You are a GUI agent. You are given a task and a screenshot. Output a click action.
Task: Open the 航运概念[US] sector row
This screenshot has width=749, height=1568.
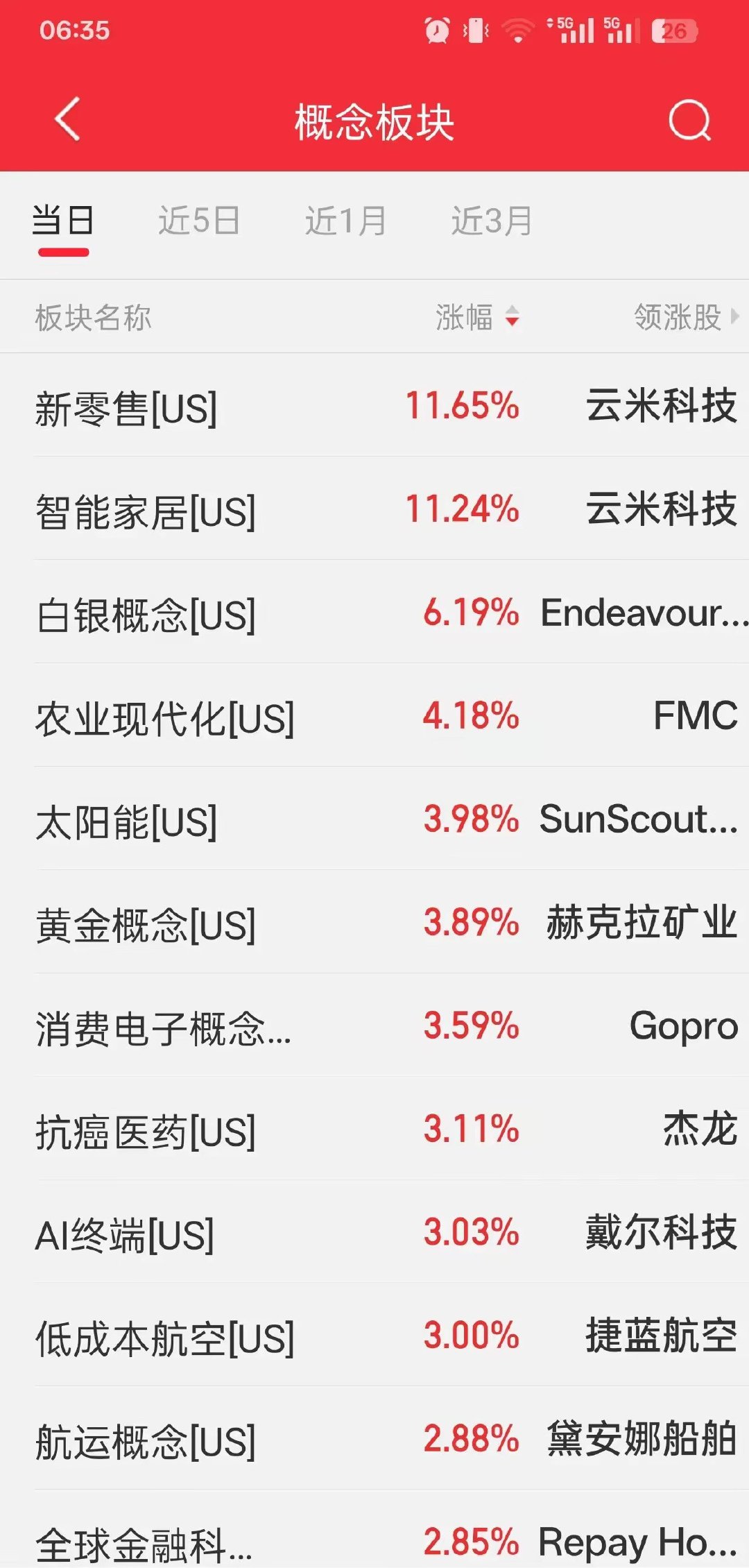374,1439
